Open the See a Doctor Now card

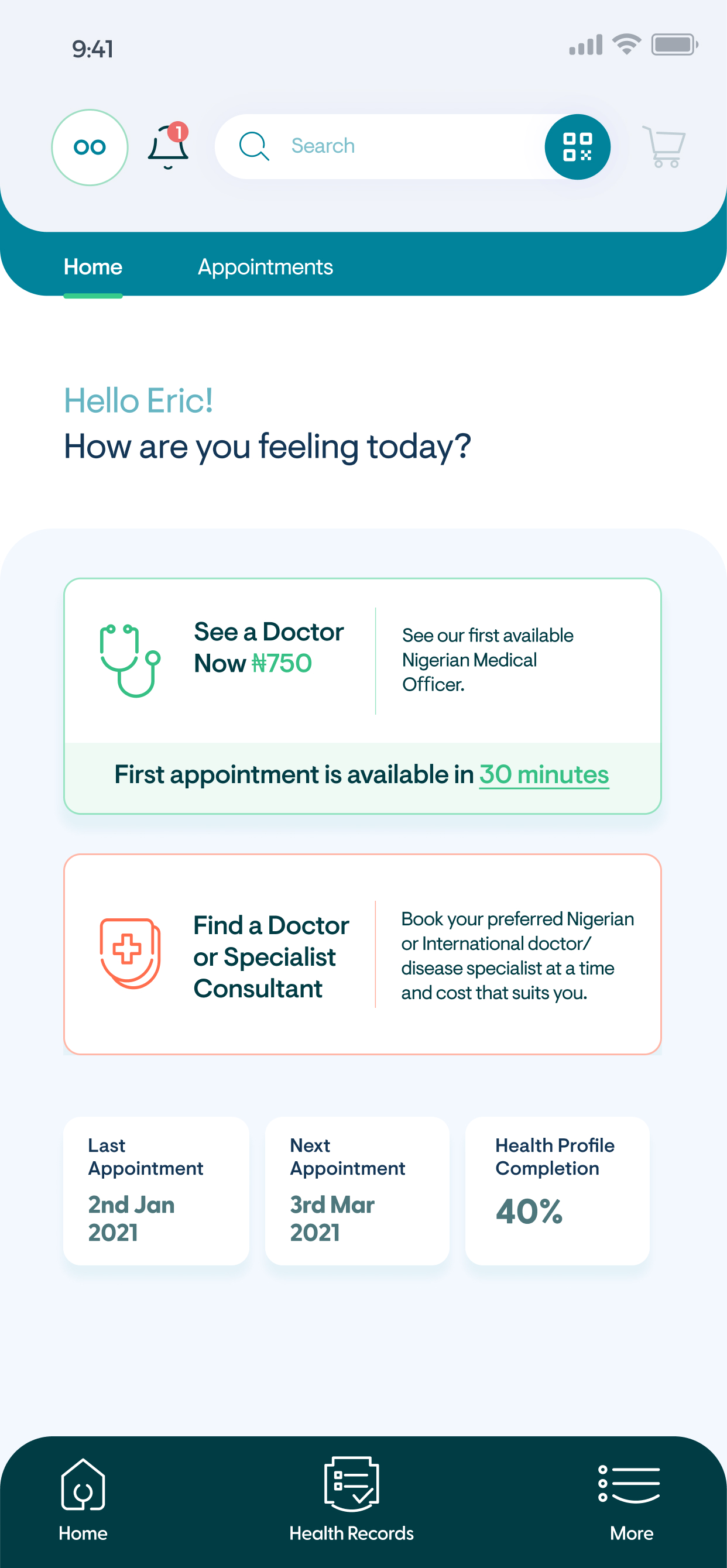coord(362,696)
